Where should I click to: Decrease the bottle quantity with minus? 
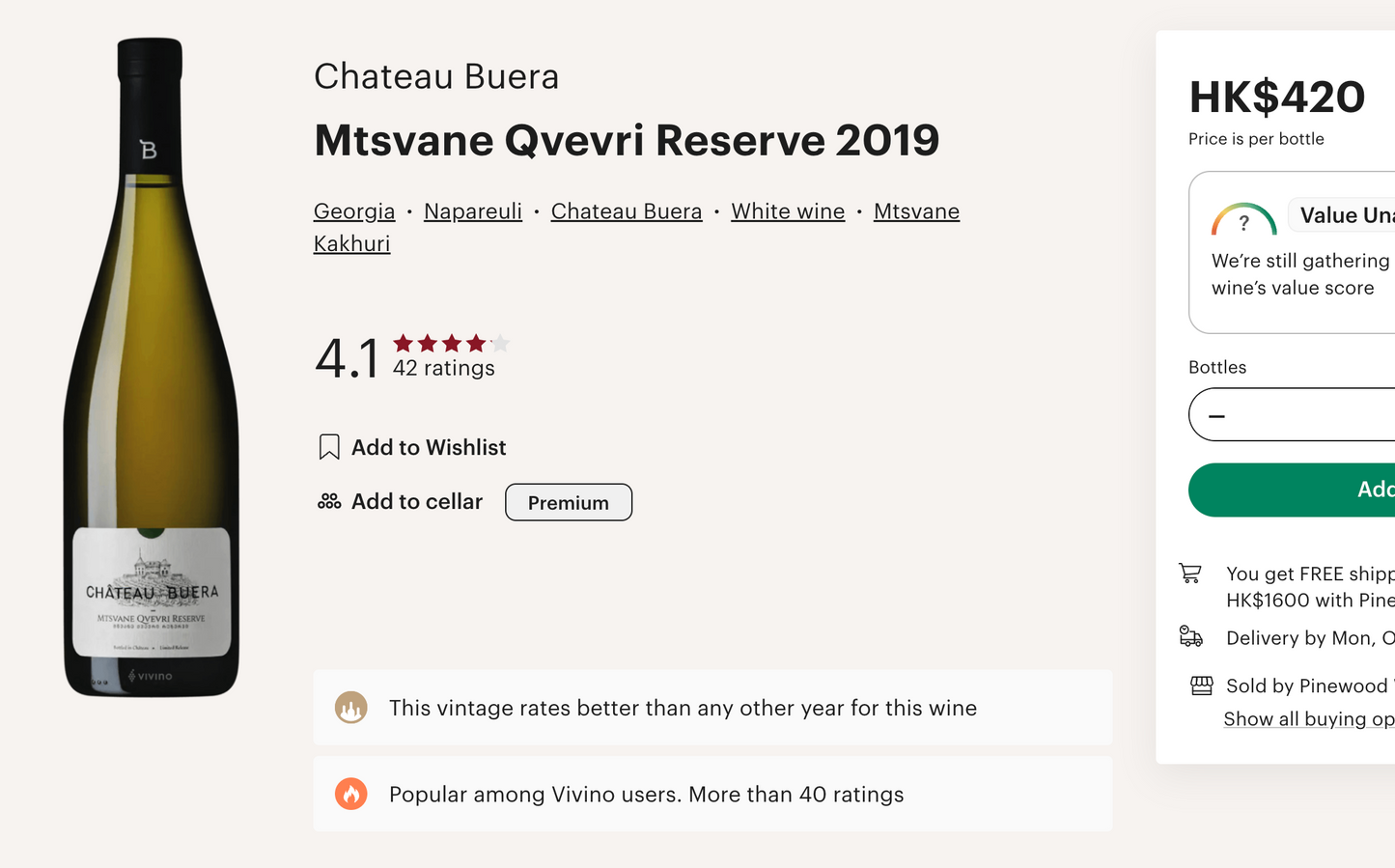(1216, 416)
